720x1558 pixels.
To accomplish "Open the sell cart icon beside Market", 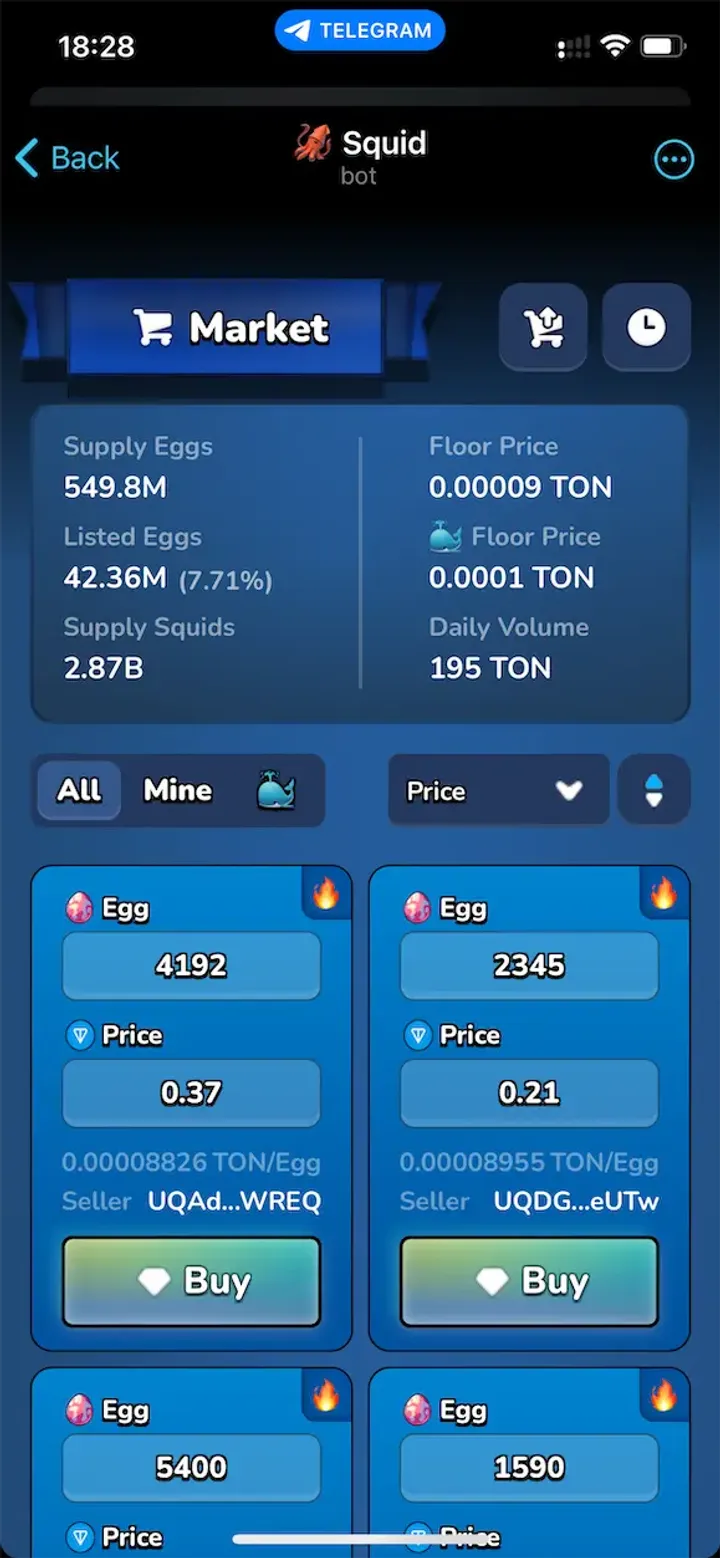I will [543, 327].
